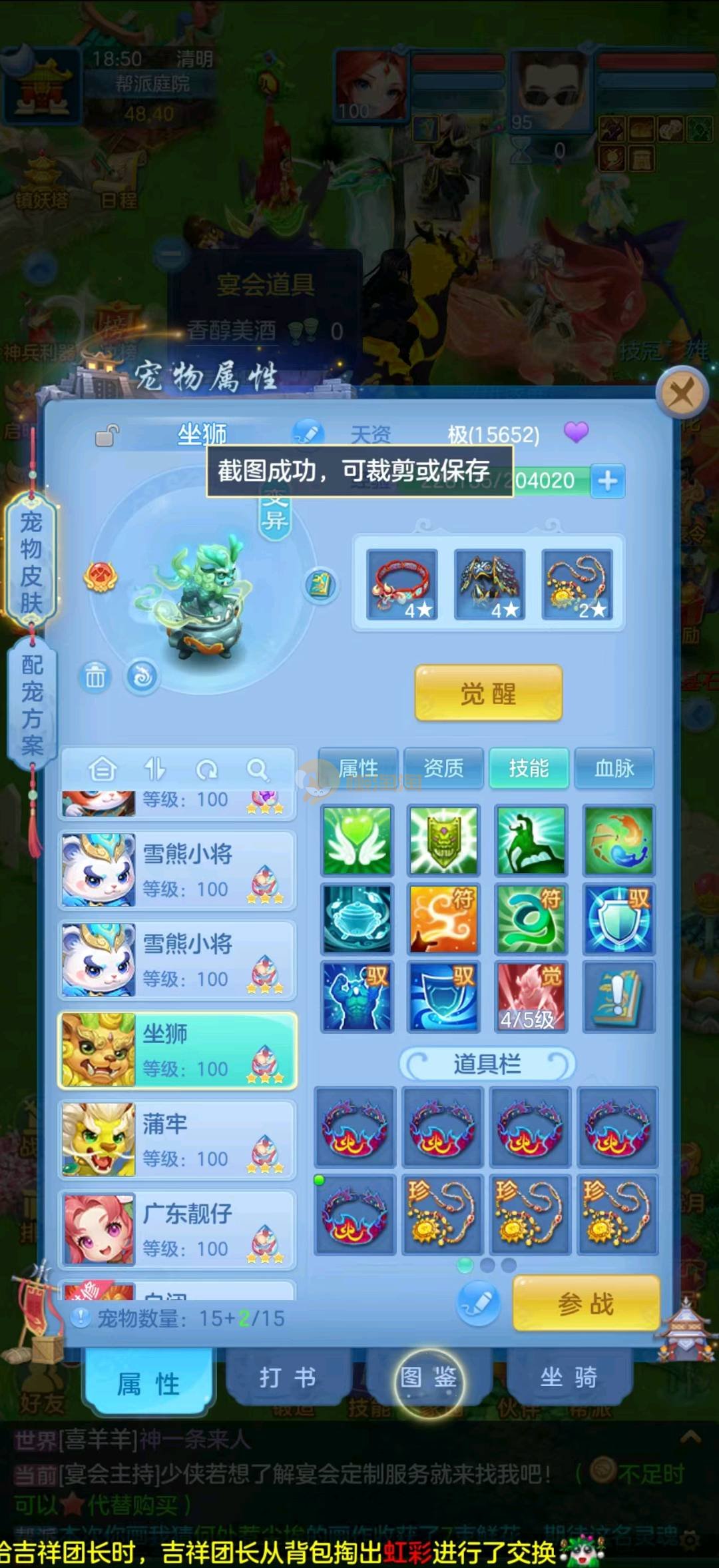
Task: Open the 2-star necklace equipment slot
Action: point(577,584)
